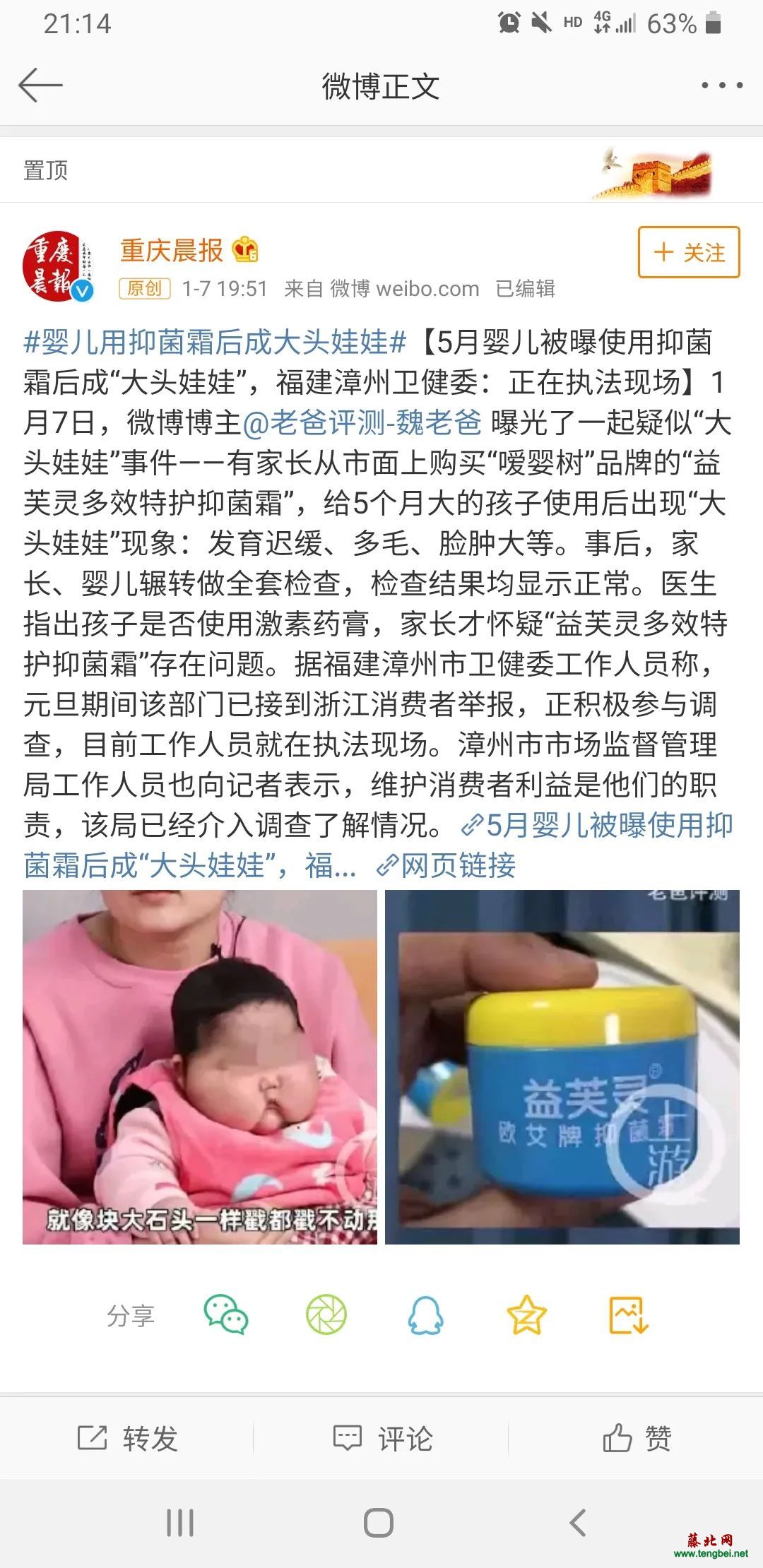
Task: Share the post to QQ Zone star
Action: [x=527, y=1314]
